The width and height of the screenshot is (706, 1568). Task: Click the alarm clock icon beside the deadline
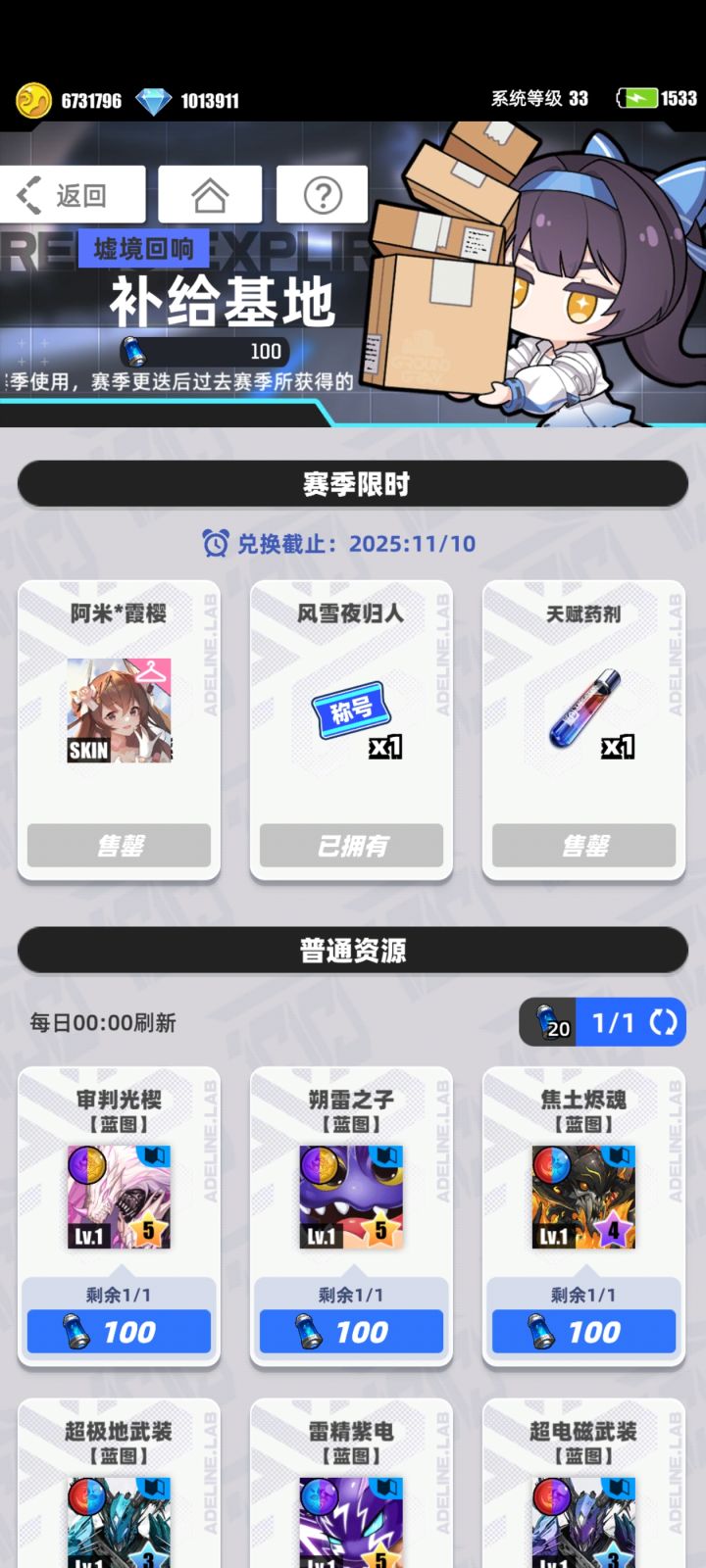coord(213,543)
